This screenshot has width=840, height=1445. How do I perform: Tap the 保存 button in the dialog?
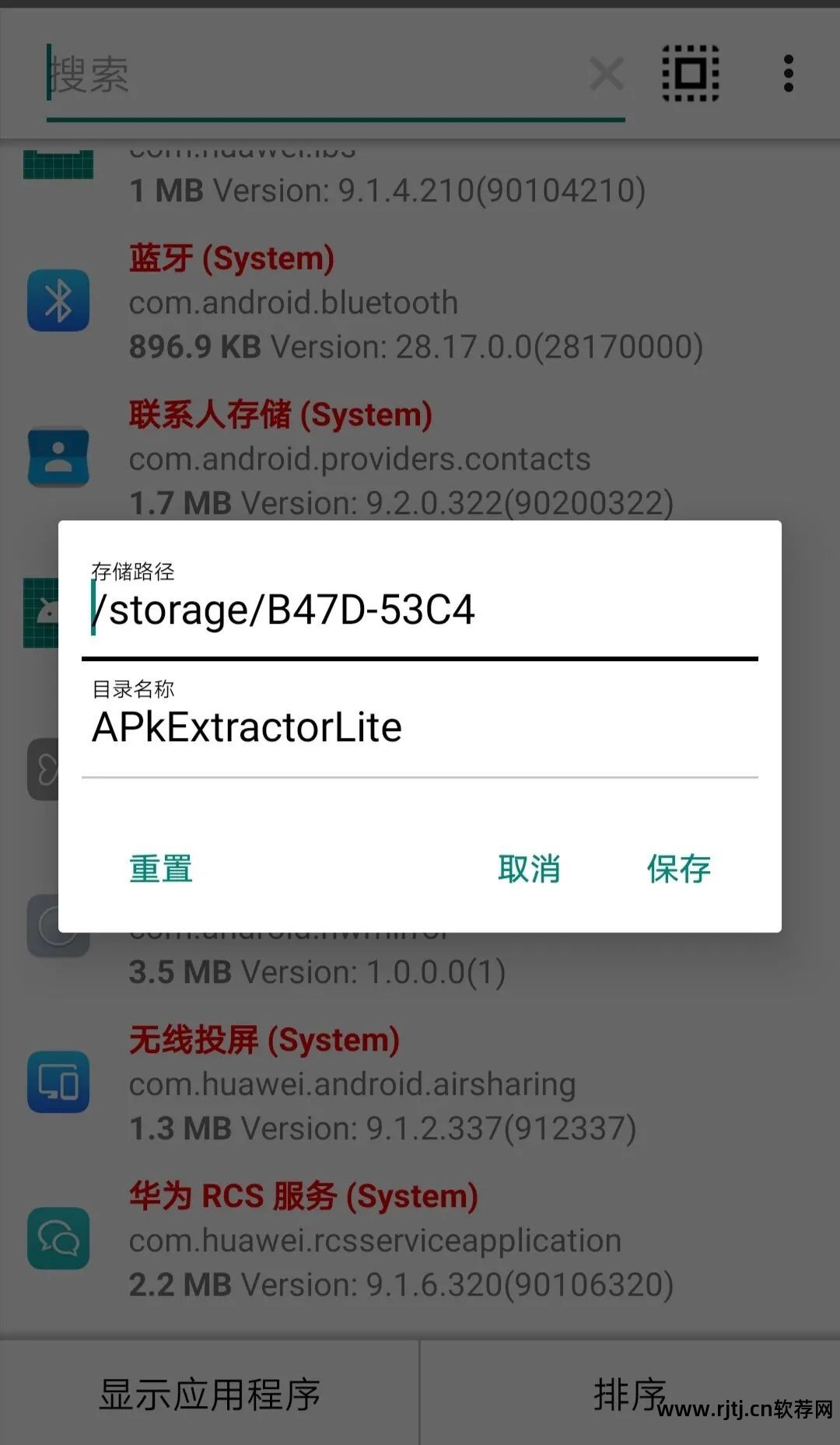pos(678,869)
